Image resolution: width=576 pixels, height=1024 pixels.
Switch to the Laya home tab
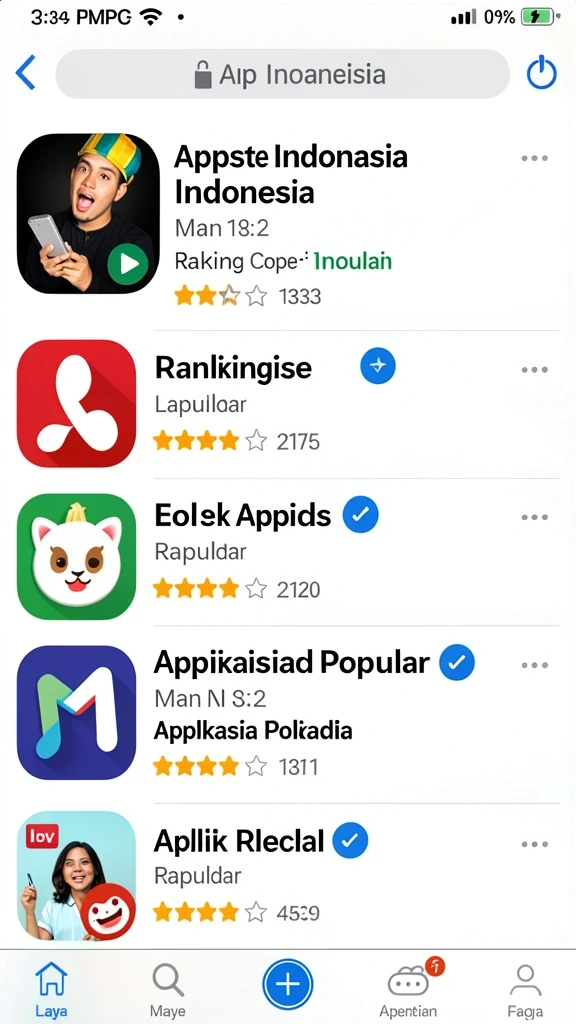(52, 987)
